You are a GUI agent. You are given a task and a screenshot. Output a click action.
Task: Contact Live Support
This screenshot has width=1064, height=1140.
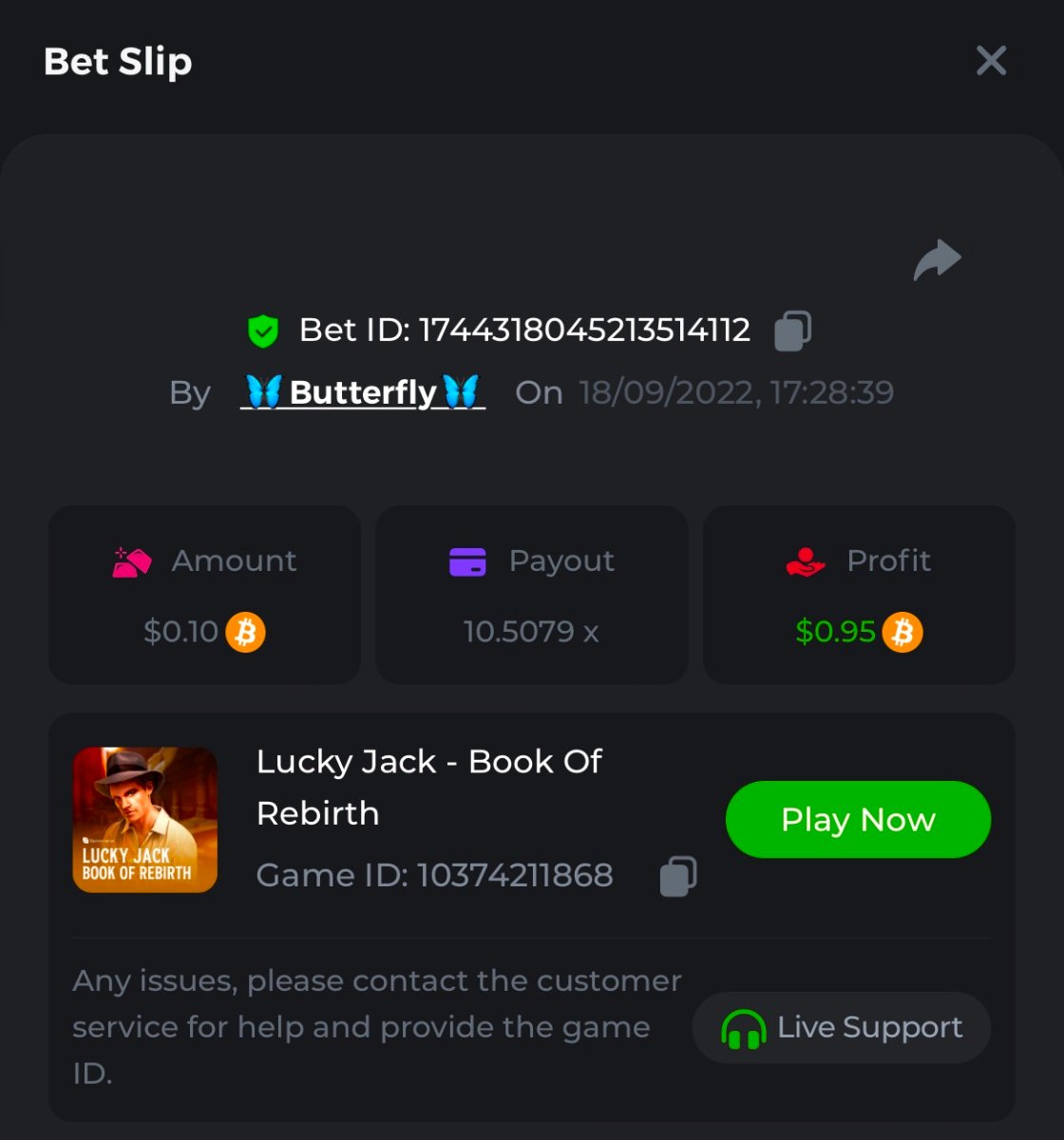point(842,1028)
